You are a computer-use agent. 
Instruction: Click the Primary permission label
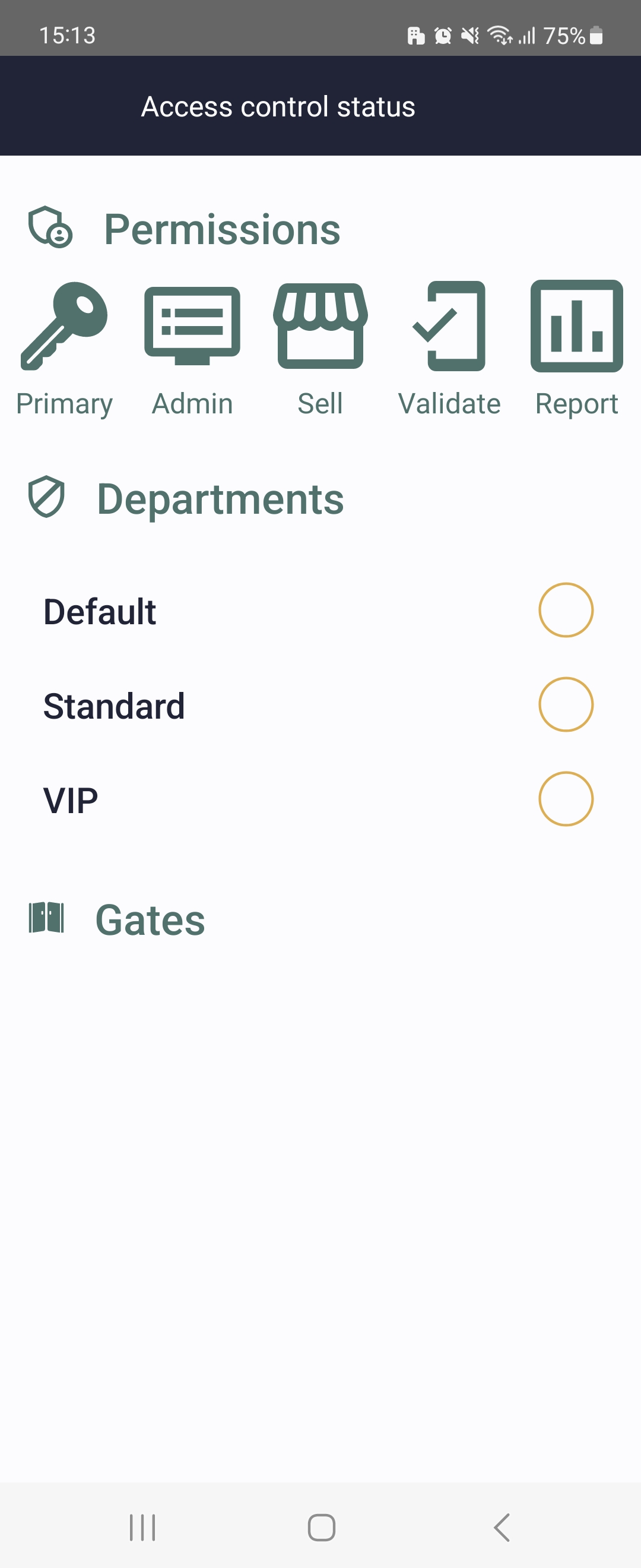64,403
